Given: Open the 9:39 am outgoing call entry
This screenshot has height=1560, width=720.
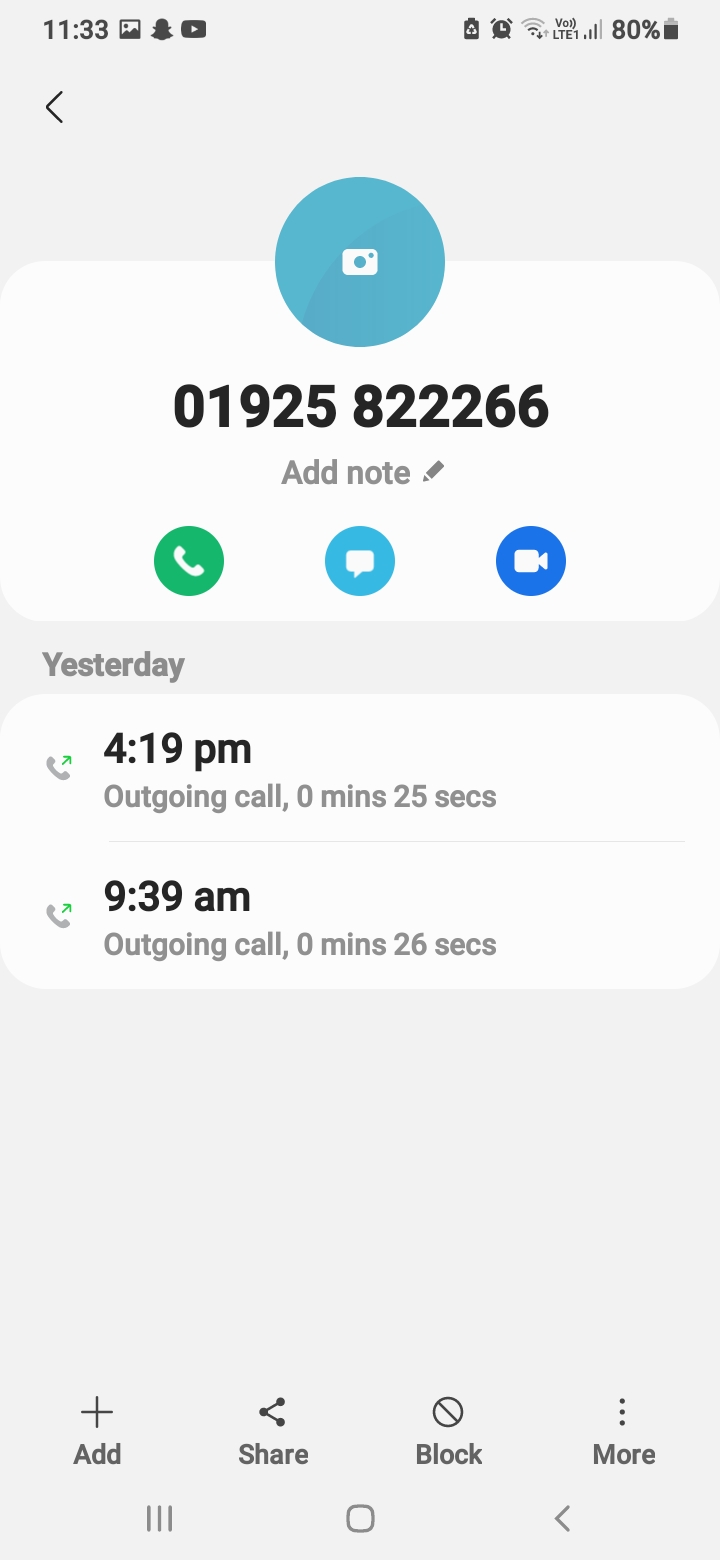Looking at the screenshot, I should click(x=360, y=916).
